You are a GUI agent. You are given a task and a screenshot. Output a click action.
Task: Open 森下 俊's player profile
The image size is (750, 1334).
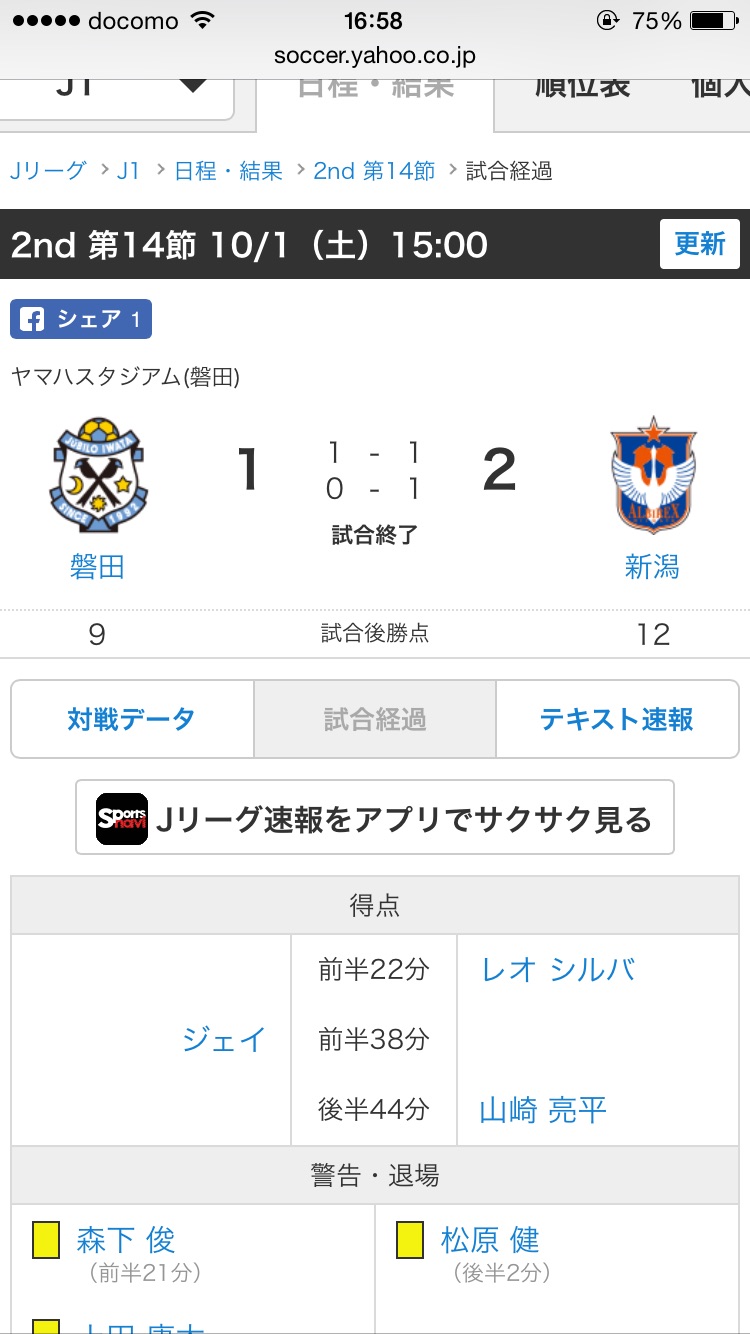point(126,1240)
